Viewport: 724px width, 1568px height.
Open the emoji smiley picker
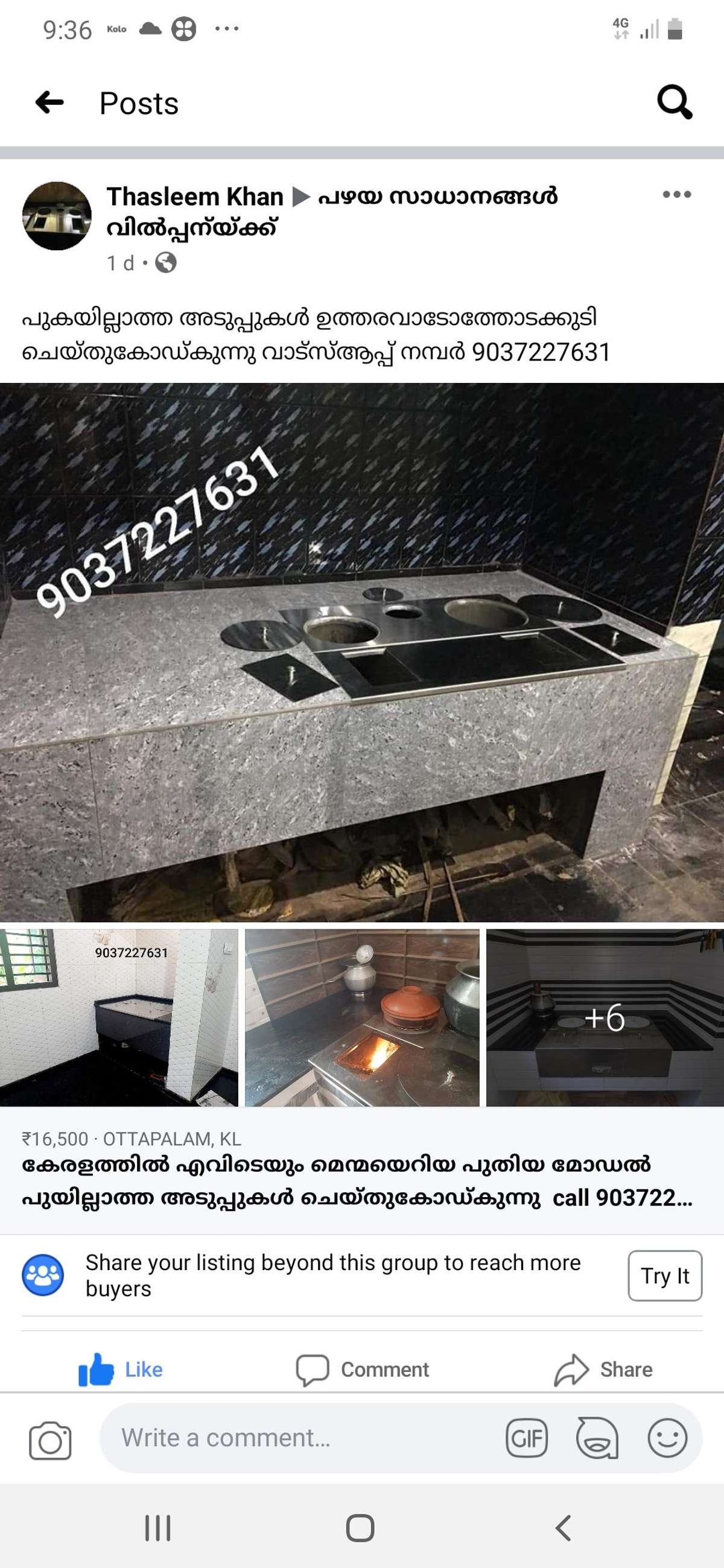[x=667, y=1438]
